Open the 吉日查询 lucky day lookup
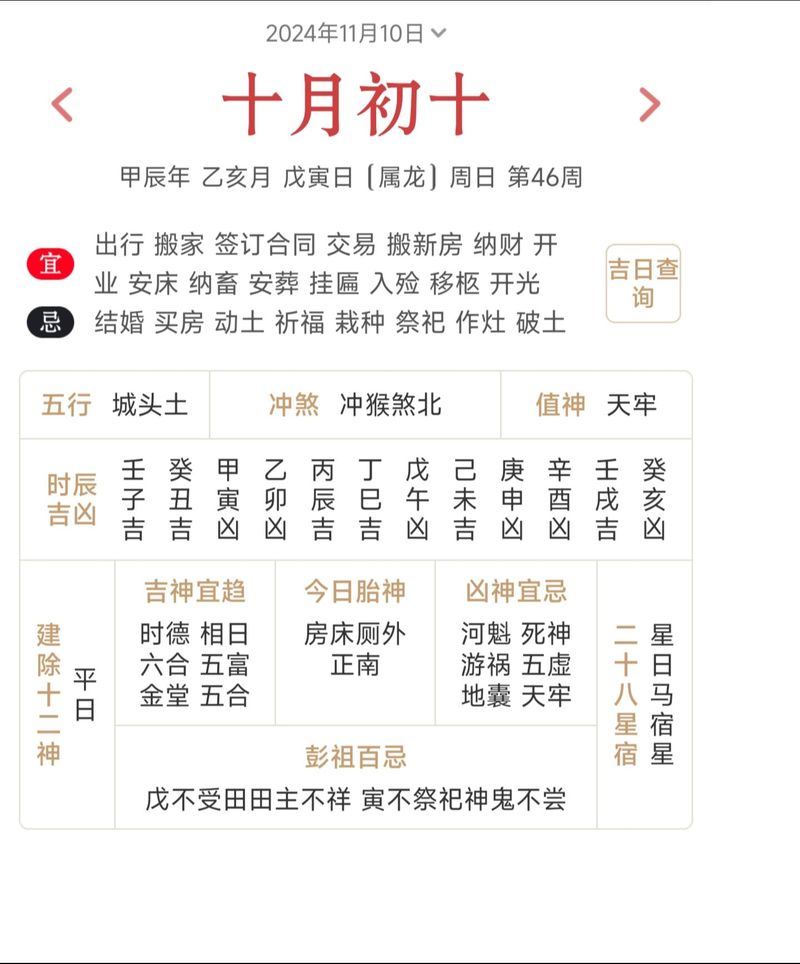This screenshot has width=800, height=964. 643,284
